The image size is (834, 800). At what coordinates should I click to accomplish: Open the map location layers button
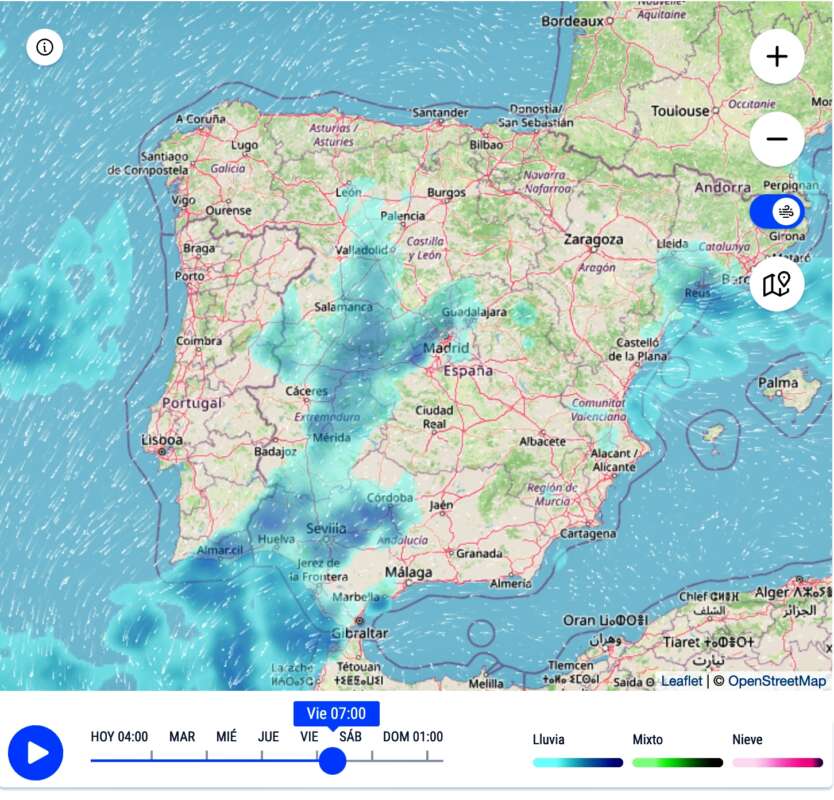click(777, 284)
